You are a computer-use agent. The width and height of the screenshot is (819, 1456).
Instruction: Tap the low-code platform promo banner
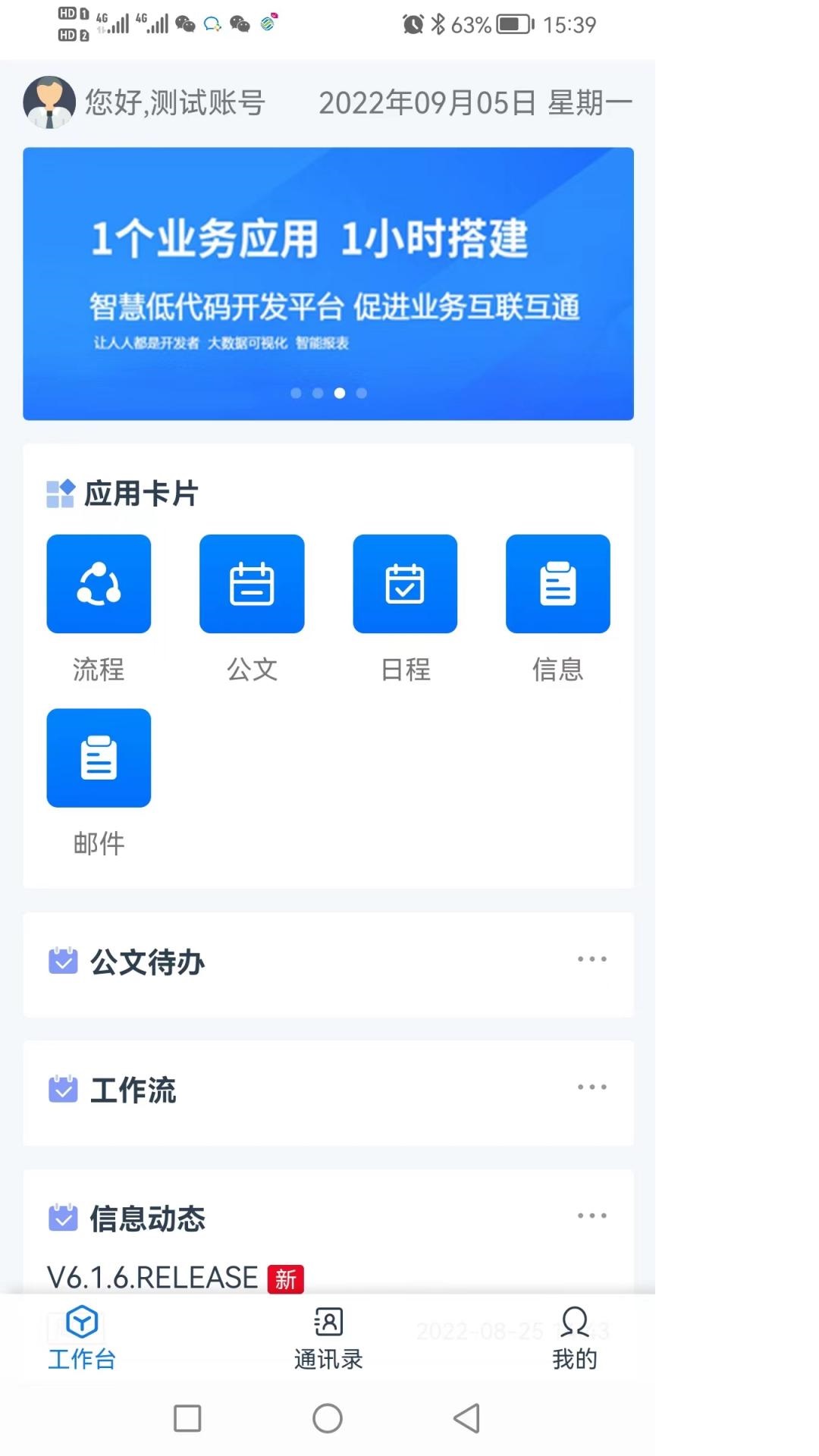328,284
